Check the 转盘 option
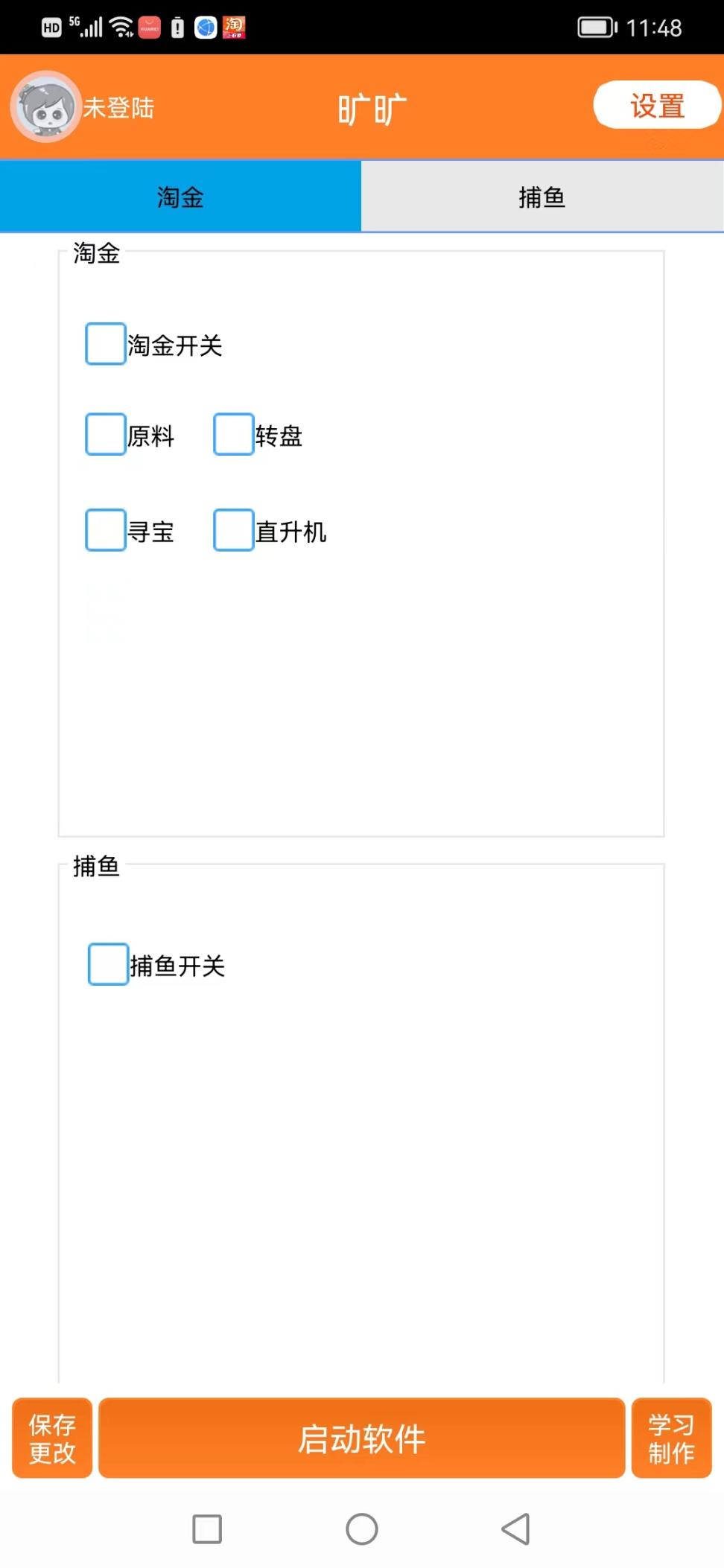The image size is (724, 1568). (234, 435)
